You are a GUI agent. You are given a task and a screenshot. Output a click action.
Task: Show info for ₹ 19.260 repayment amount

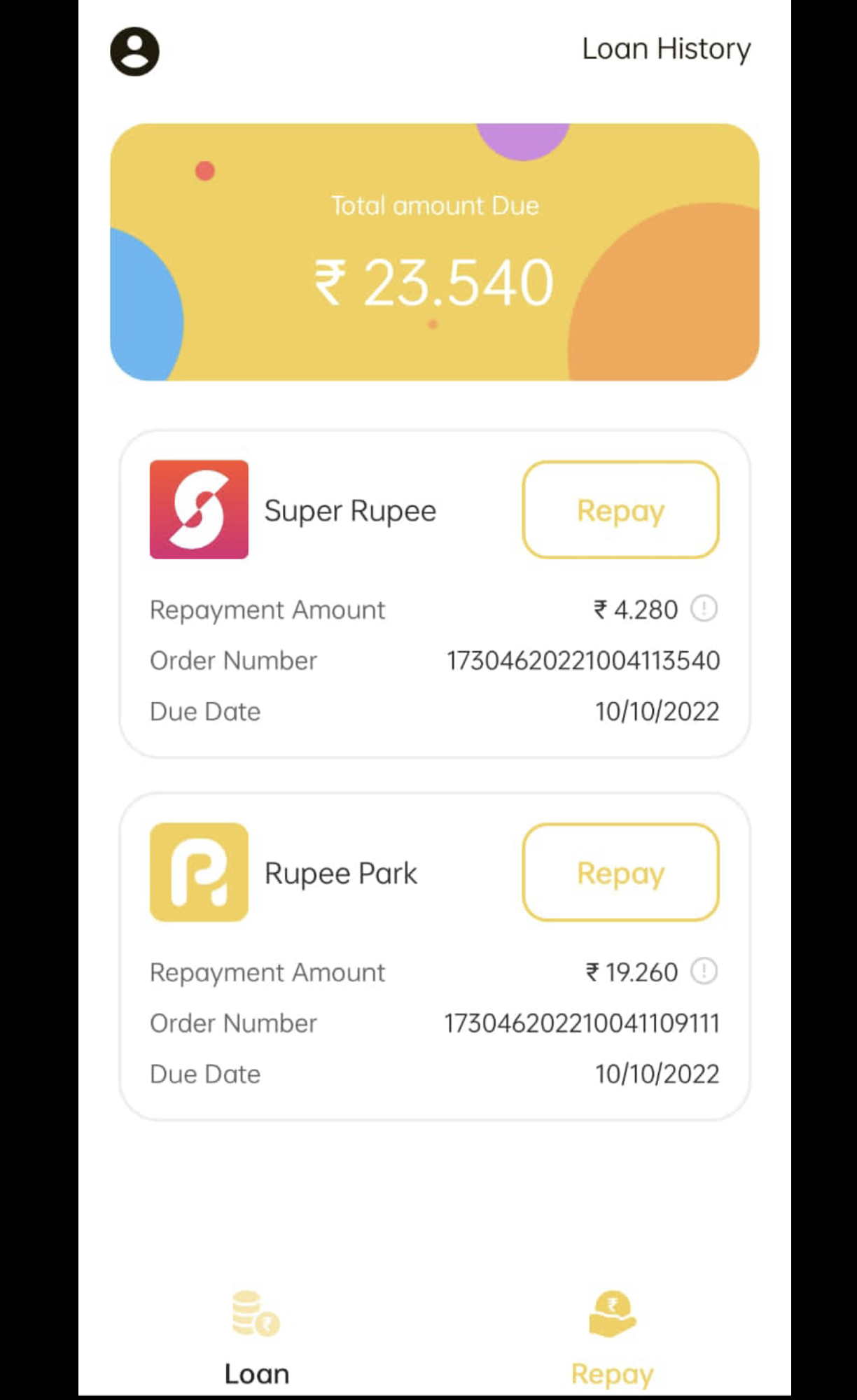(704, 971)
